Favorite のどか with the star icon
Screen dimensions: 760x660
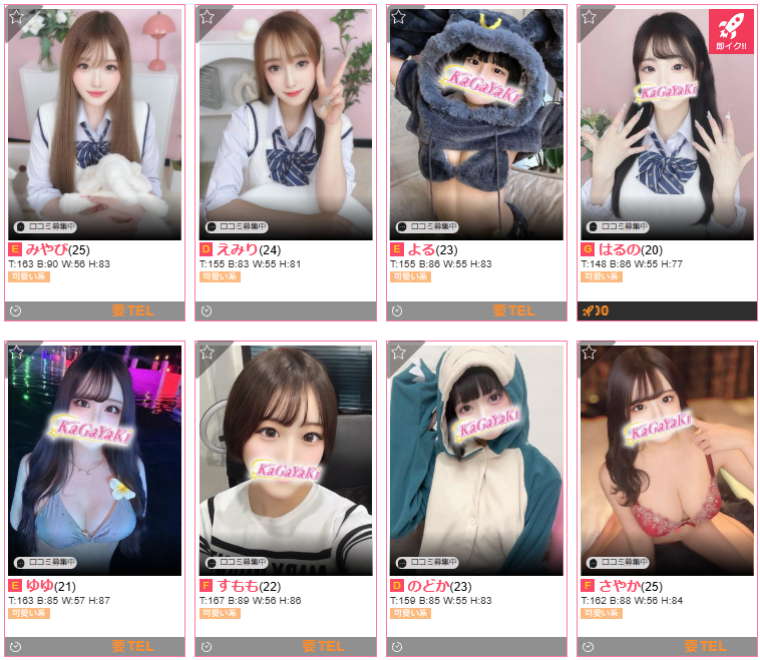click(398, 353)
